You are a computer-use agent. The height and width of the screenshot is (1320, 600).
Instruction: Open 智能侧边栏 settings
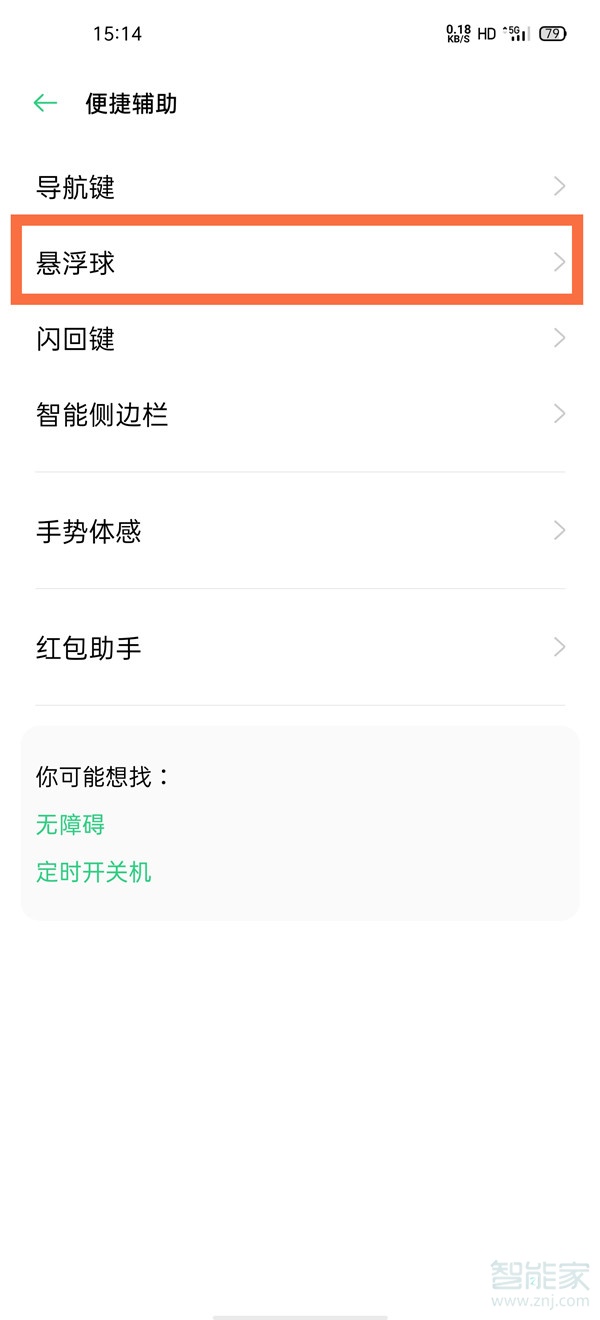click(300, 414)
